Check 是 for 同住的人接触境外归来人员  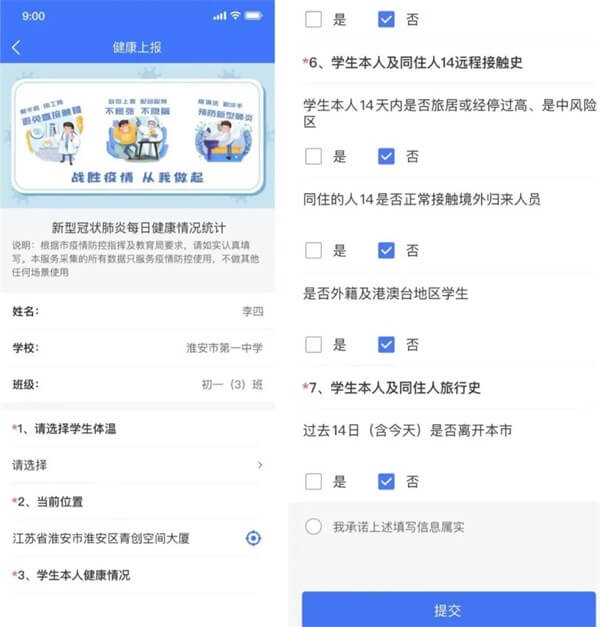pos(314,250)
